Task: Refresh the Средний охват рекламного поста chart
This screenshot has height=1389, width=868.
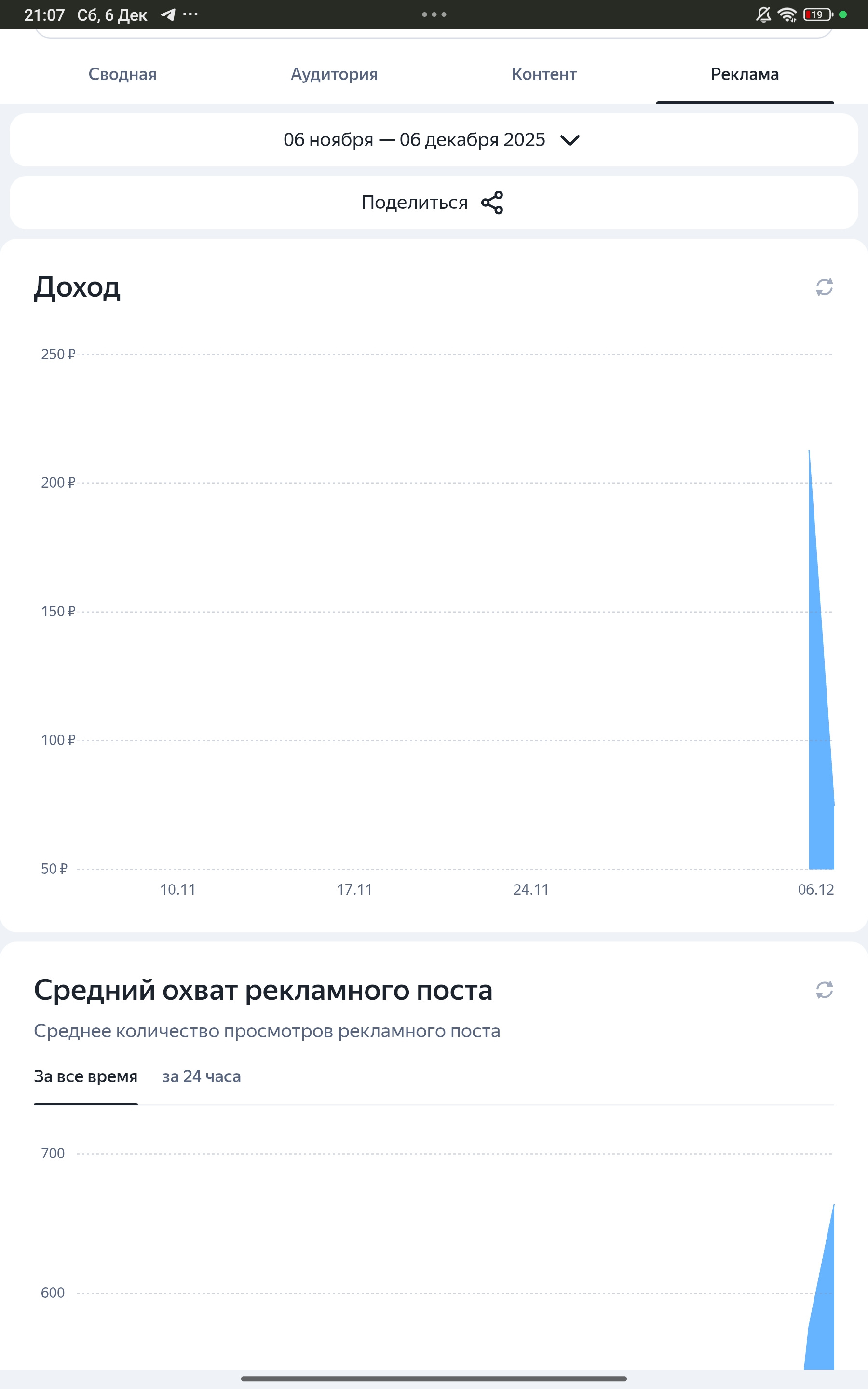Action: (824, 990)
